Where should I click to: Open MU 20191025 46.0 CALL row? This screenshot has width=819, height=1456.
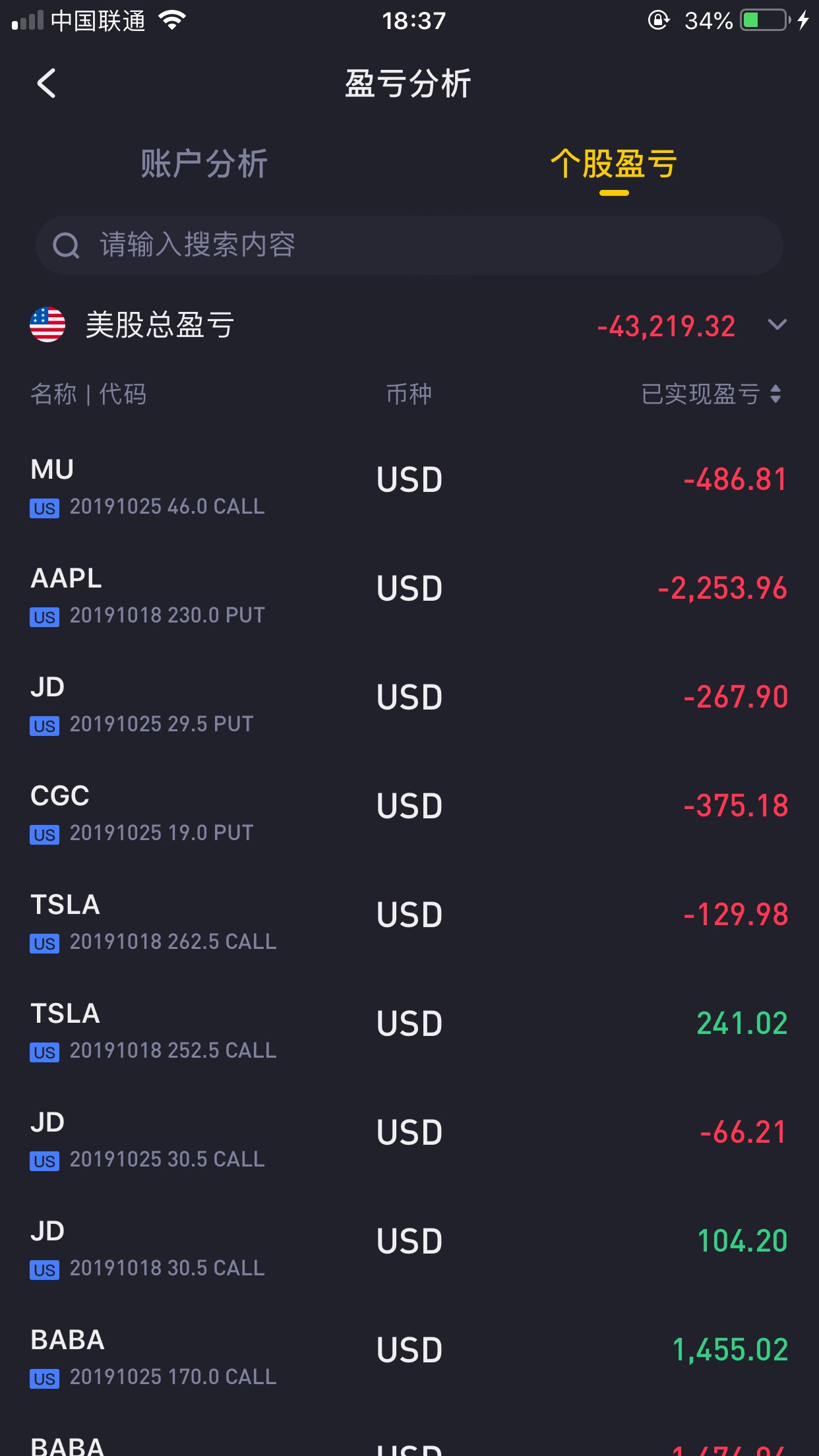(x=409, y=487)
